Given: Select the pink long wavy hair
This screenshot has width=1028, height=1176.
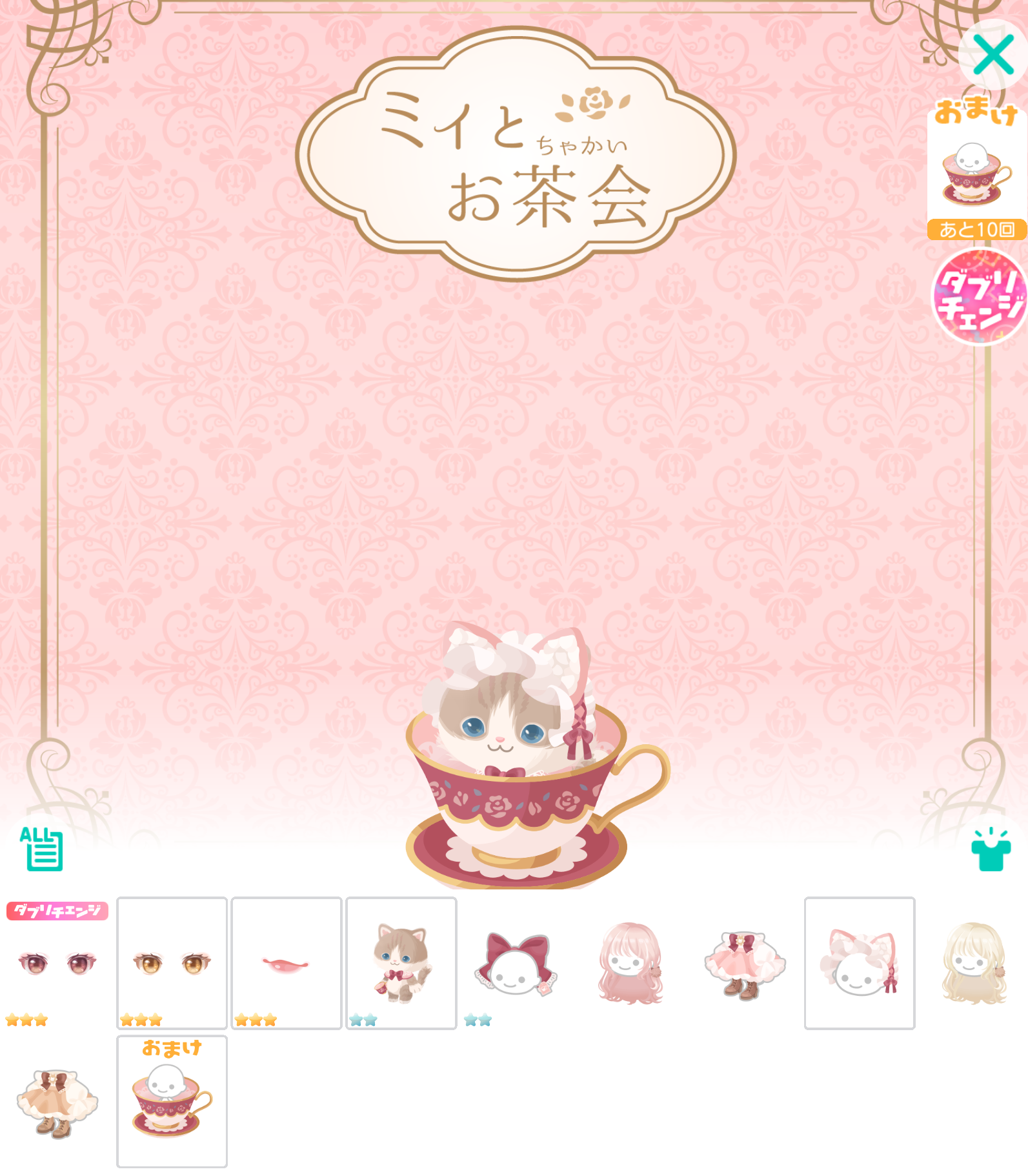Looking at the screenshot, I should [630, 963].
